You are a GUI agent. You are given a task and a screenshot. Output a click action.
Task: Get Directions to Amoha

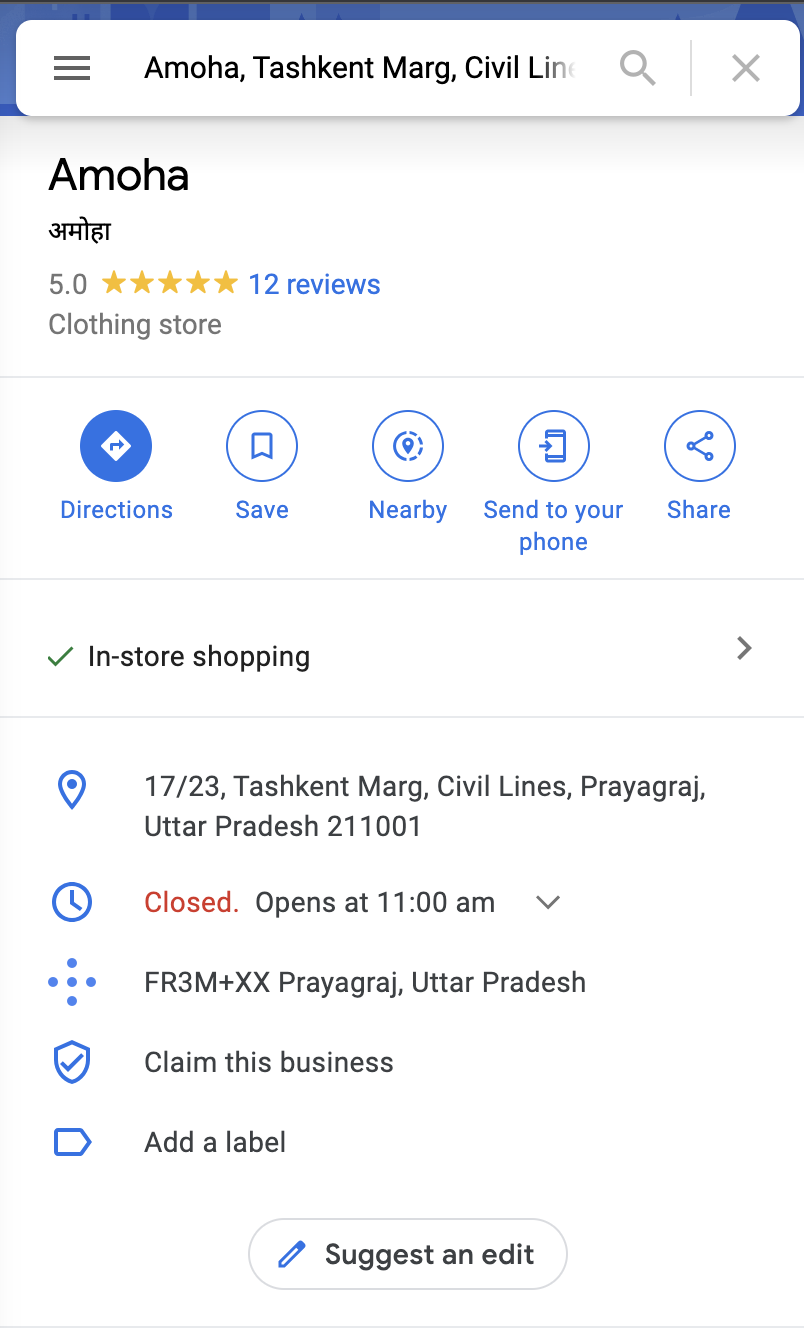click(116, 447)
